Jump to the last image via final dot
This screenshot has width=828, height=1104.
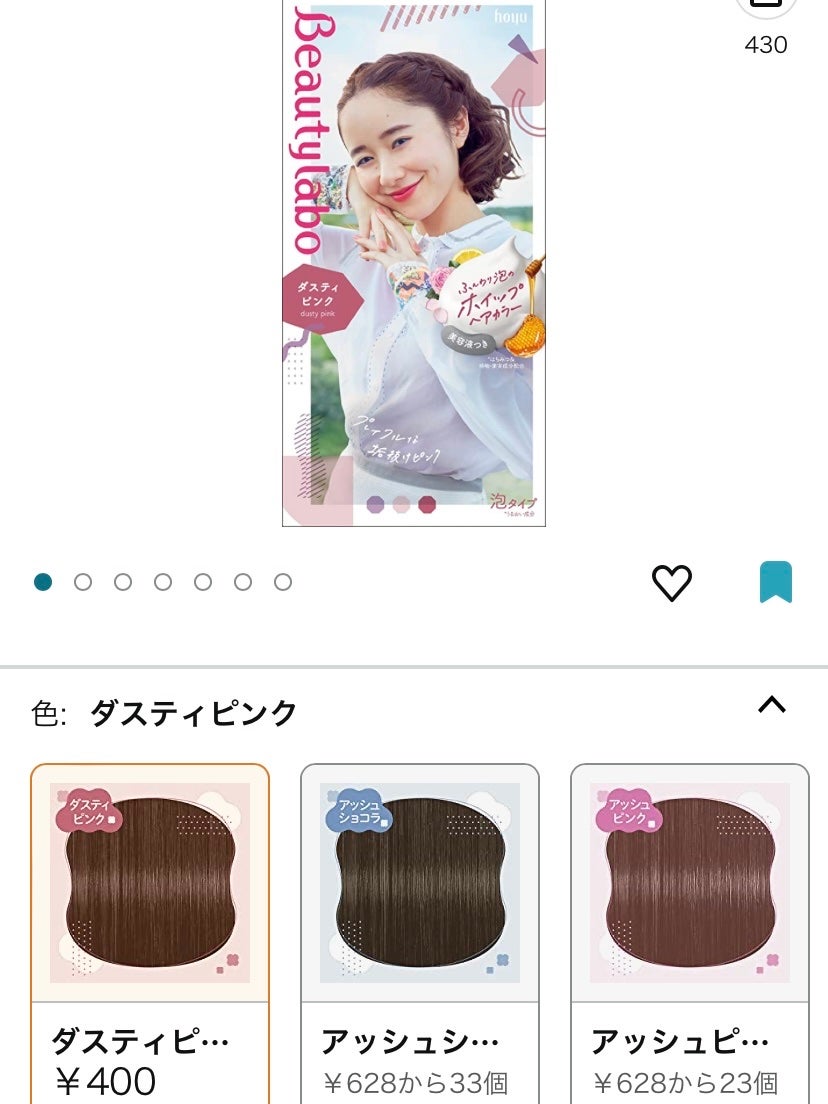click(x=284, y=580)
